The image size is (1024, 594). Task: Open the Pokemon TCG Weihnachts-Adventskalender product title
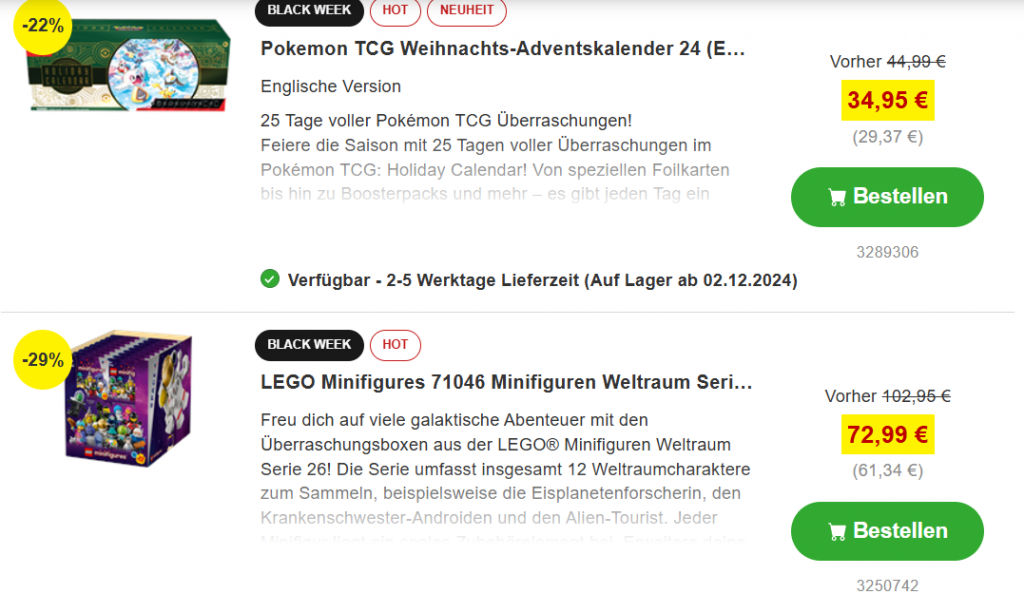pos(503,49)
